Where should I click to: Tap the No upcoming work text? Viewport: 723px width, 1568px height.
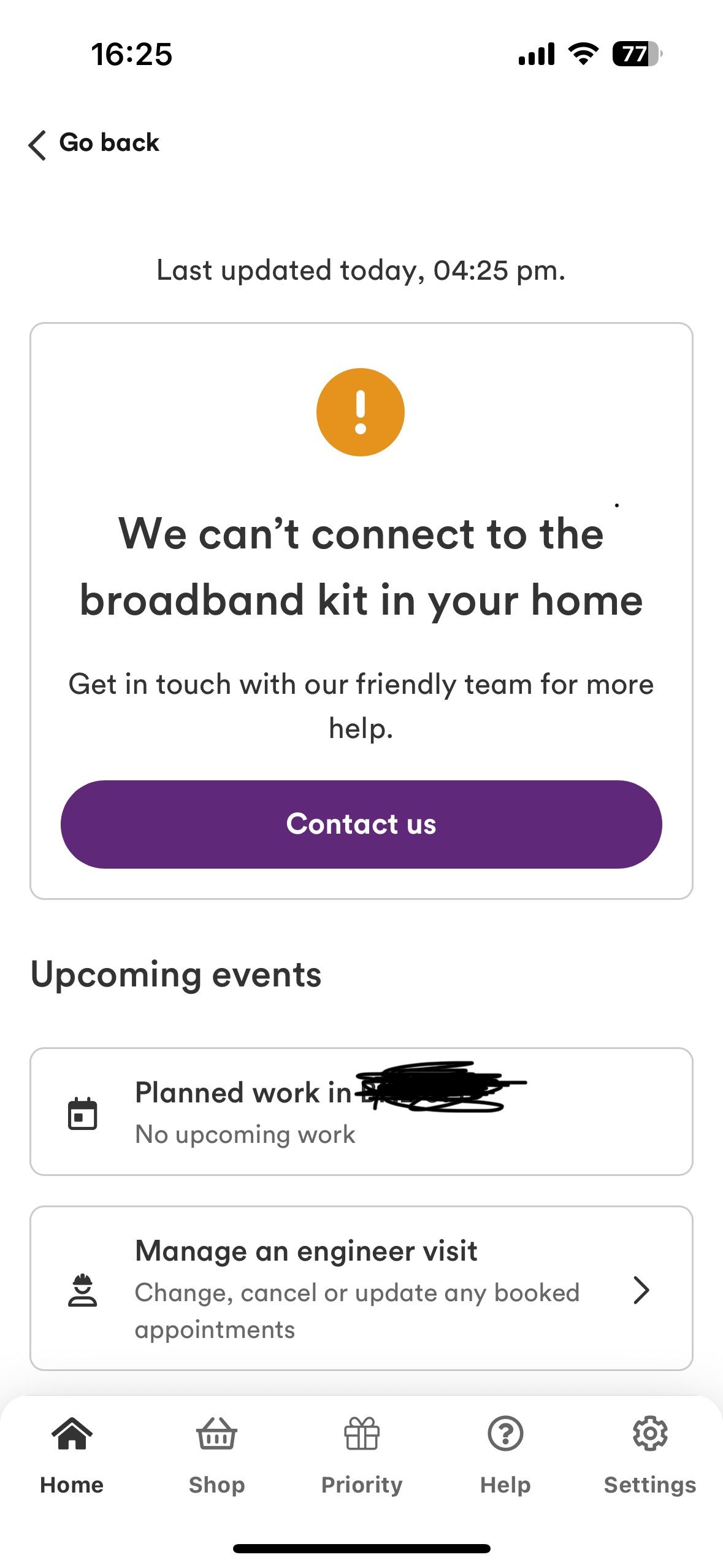point(244,1134)
